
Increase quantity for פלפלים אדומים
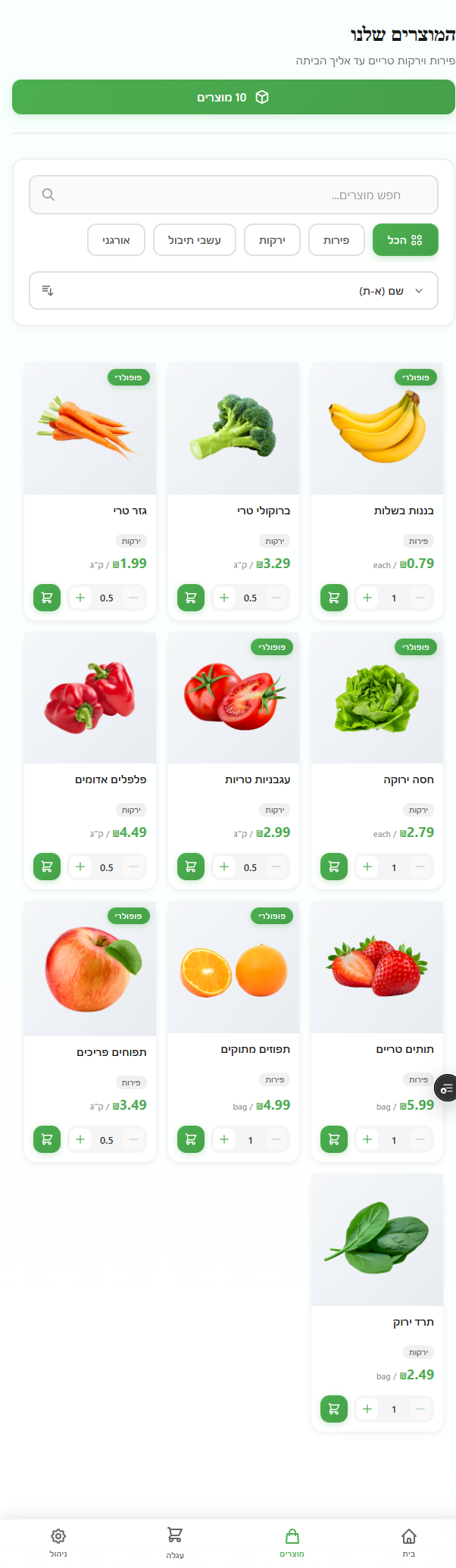[x=80, y=867]
